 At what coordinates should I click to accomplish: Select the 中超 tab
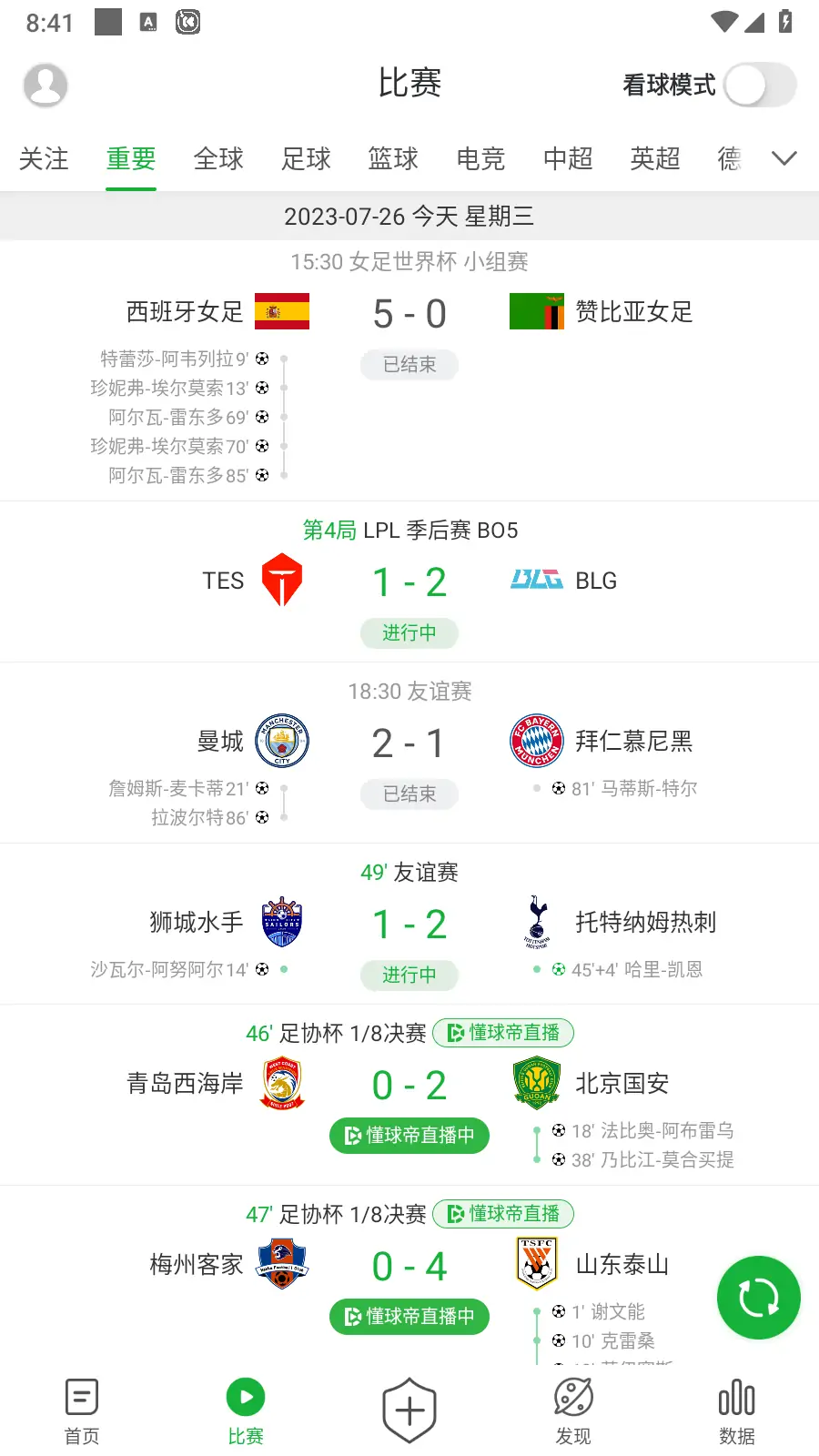(567, 159)
